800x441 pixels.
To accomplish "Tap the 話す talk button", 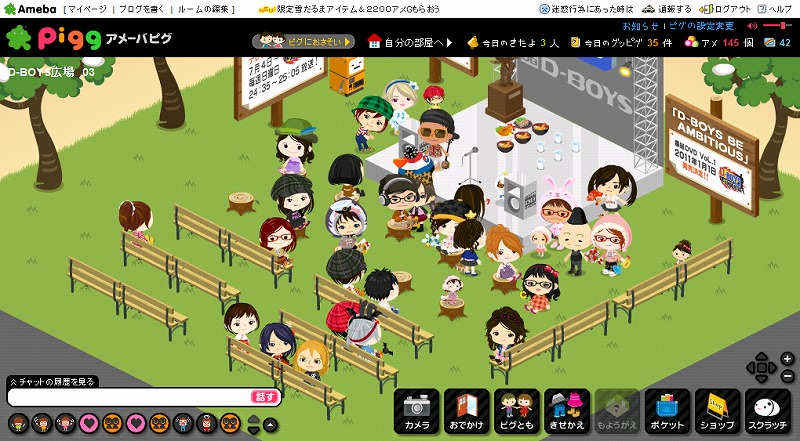I will [265, 397].
